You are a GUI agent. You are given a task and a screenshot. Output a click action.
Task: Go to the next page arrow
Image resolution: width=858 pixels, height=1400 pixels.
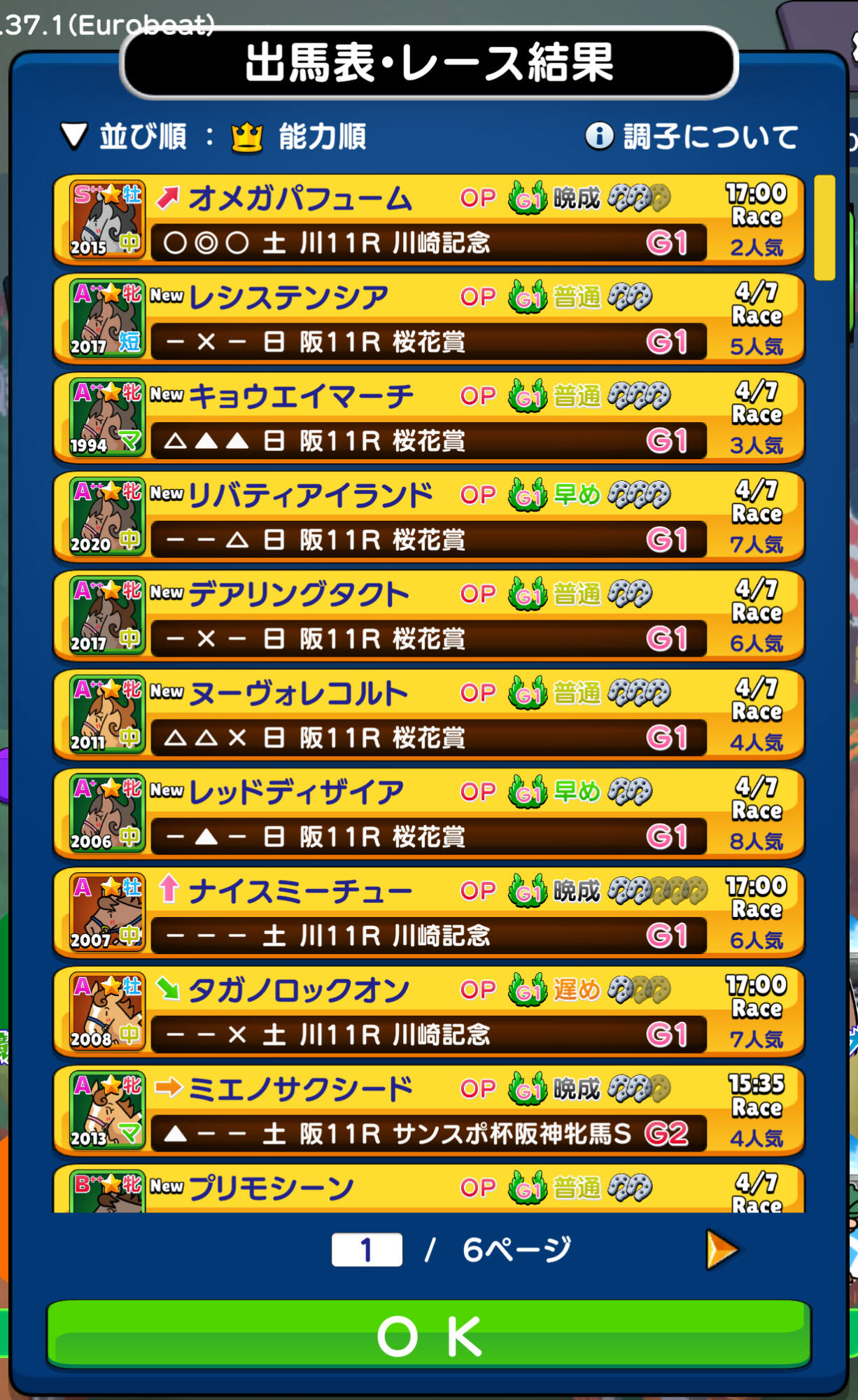click(x=722, y=1249)
